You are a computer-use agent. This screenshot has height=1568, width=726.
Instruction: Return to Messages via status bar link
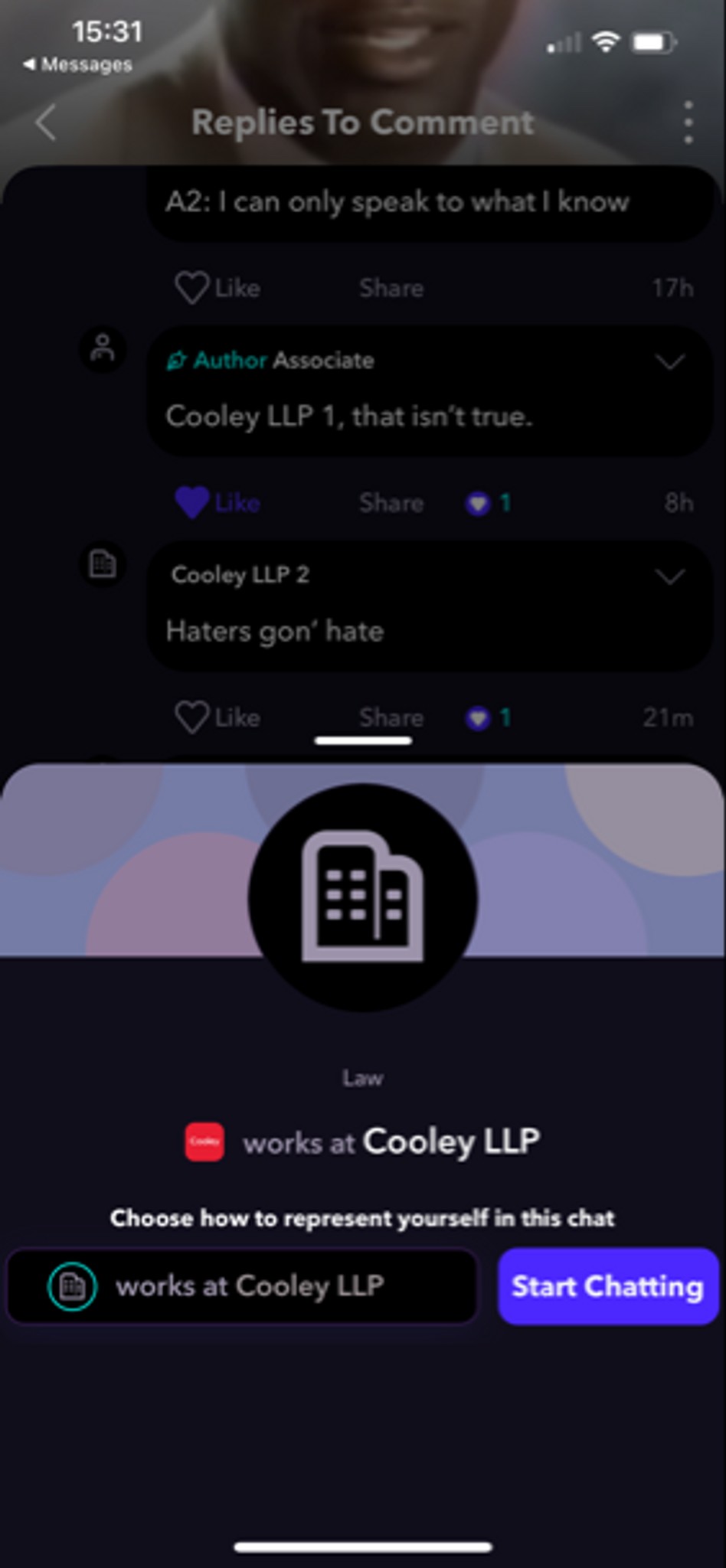tap(78, 65)
